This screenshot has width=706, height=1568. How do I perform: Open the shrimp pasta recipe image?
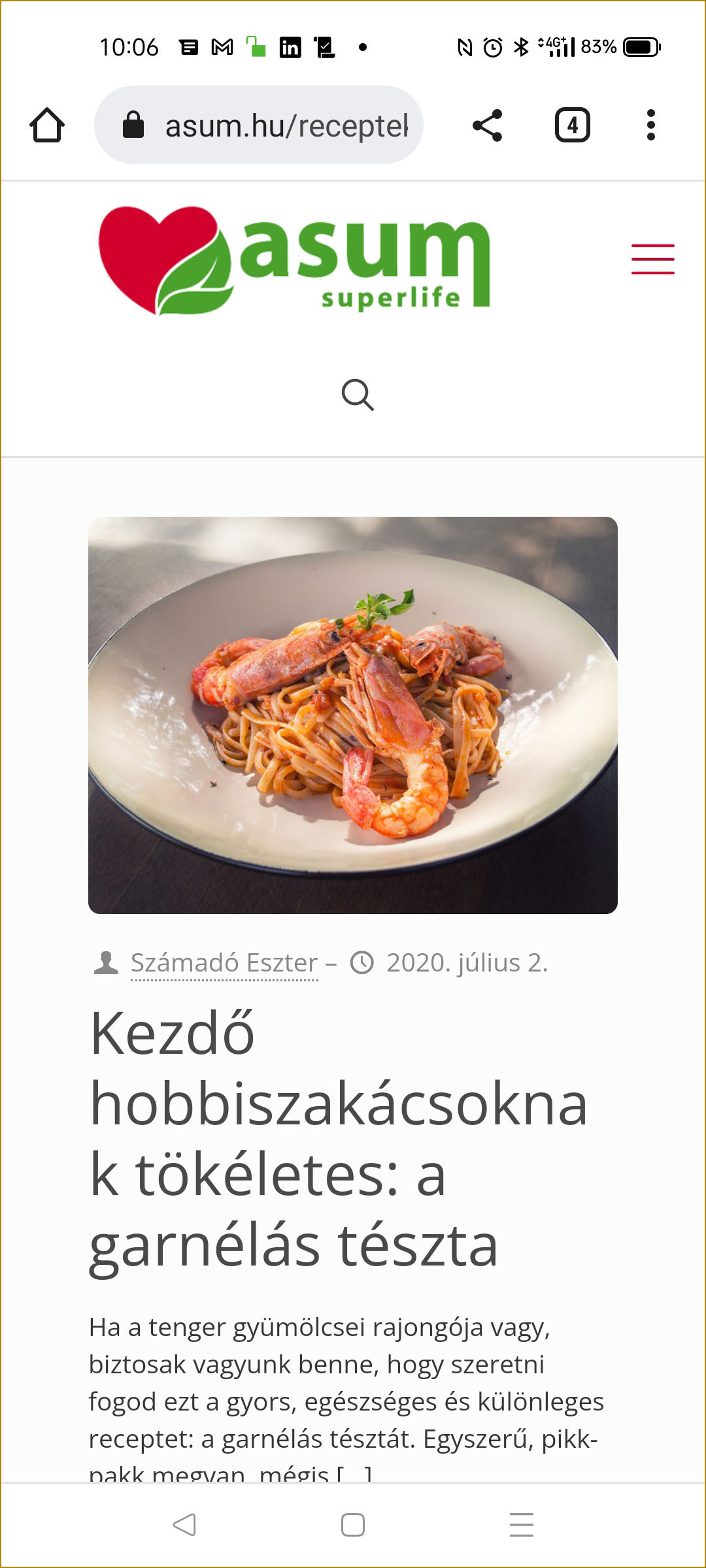pyautogui.click(x=353, y=715)
